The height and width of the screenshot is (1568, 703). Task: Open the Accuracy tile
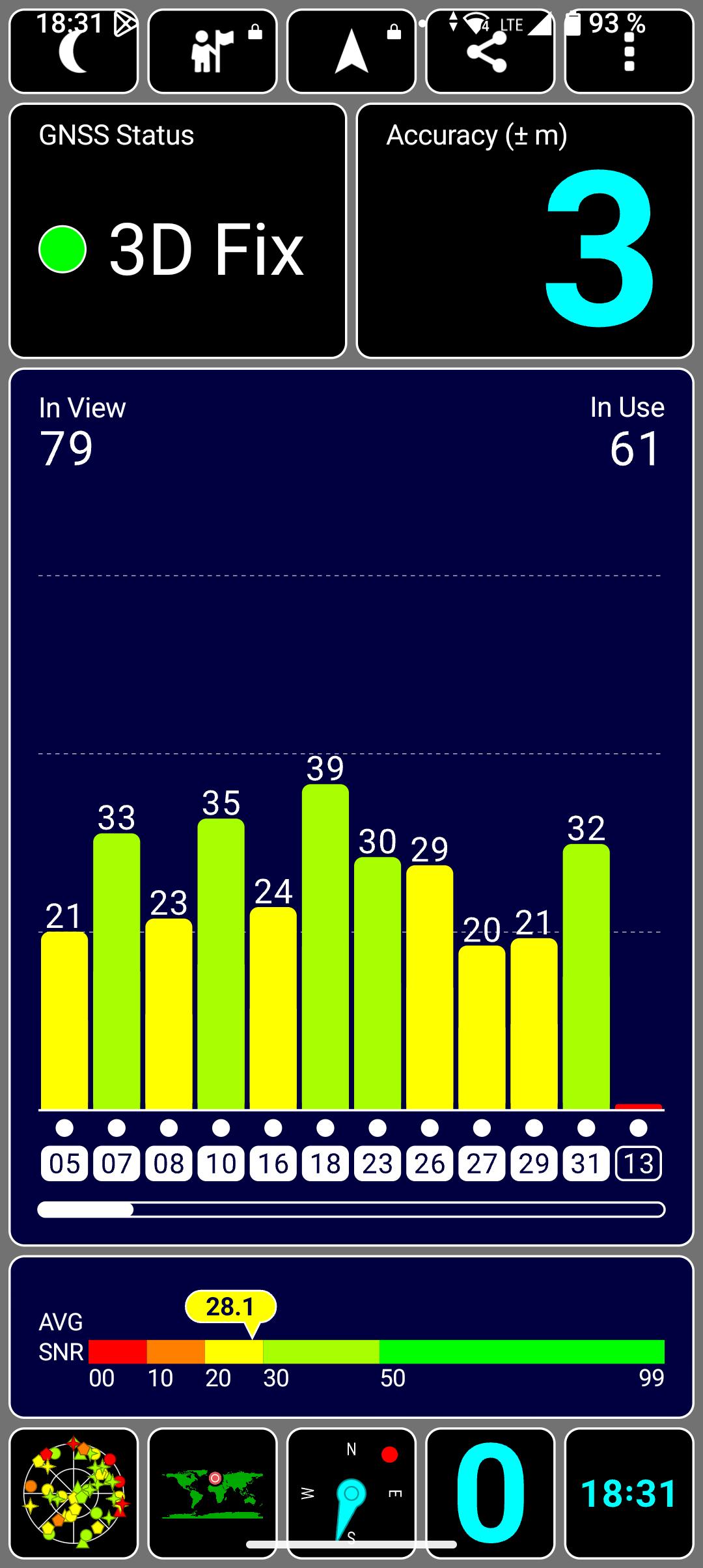pyautogui.click(x=525, y=231)
